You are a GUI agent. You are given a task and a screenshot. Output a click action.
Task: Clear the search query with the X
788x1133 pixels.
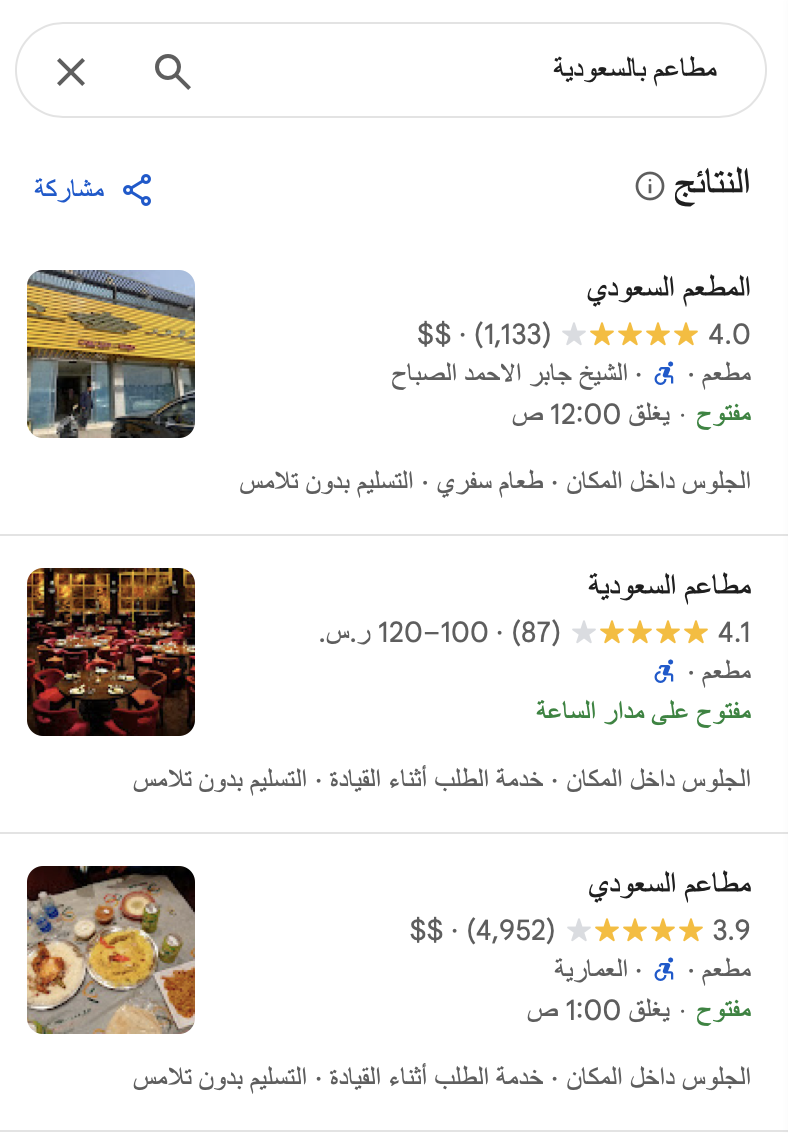(71, 72)
